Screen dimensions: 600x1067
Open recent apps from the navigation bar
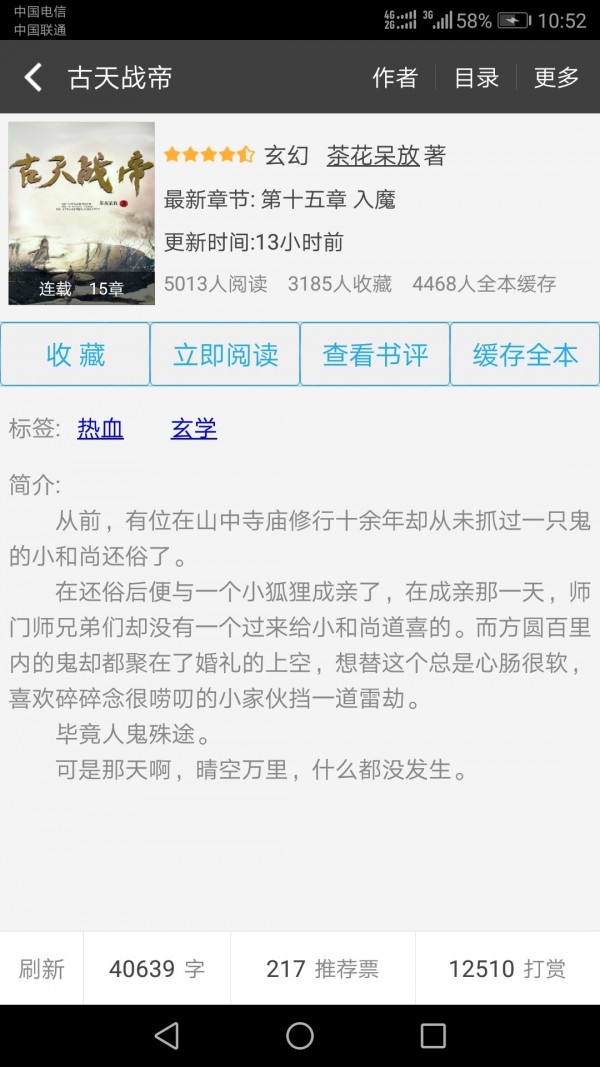433,1035
